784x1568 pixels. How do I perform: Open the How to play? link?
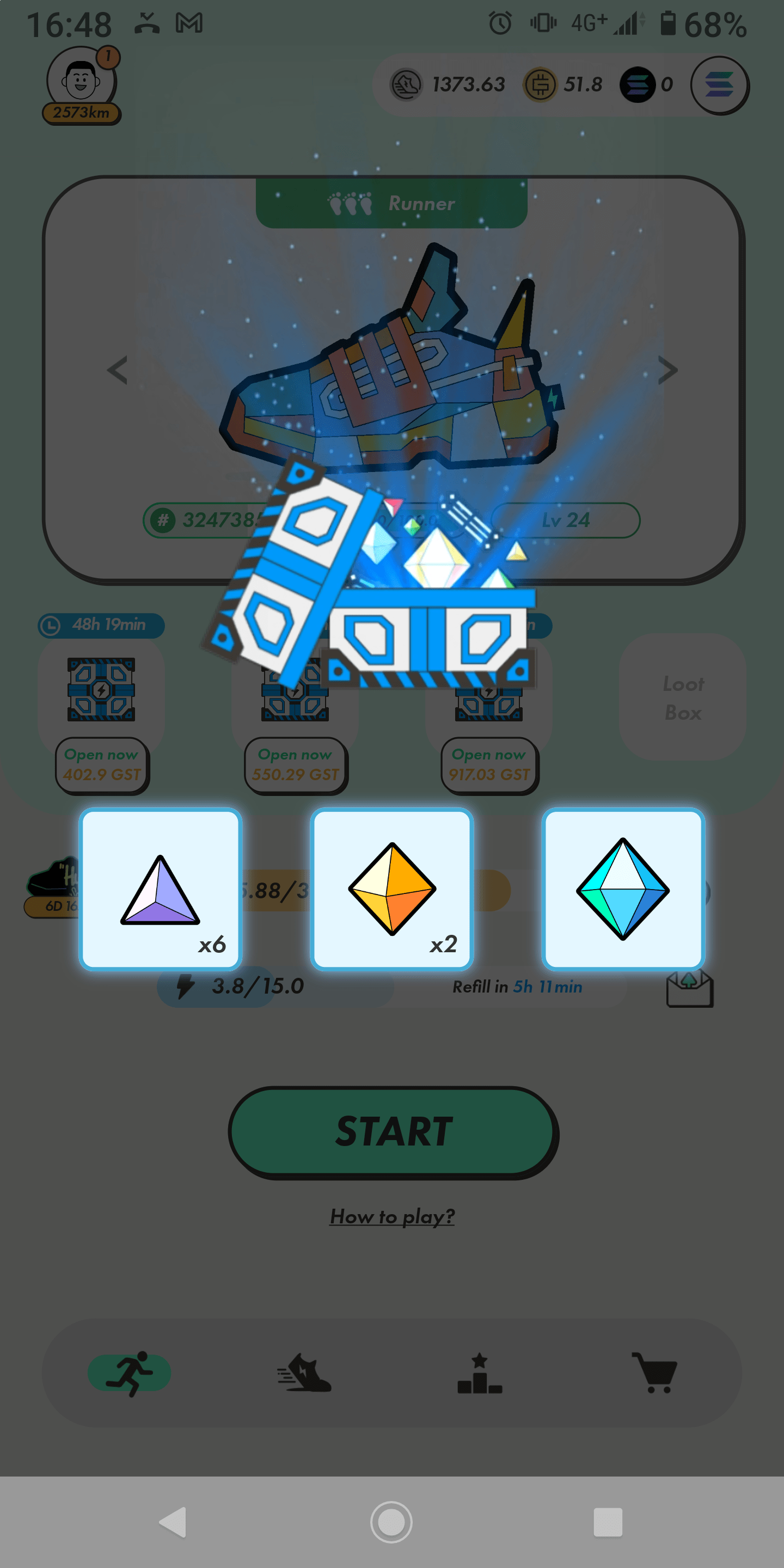[x=392, y=1216]
